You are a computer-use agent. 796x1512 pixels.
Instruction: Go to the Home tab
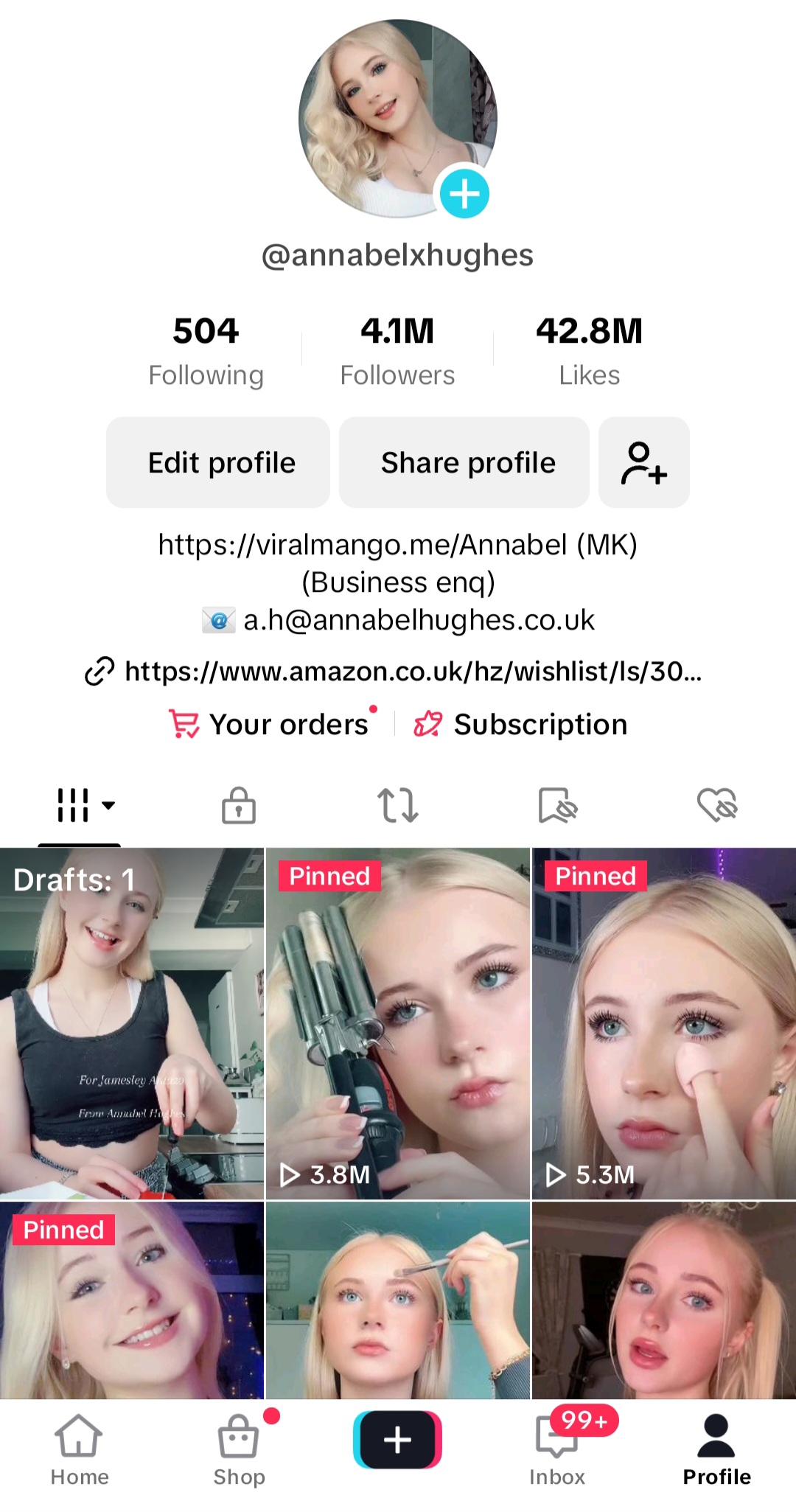[79, 1450]
